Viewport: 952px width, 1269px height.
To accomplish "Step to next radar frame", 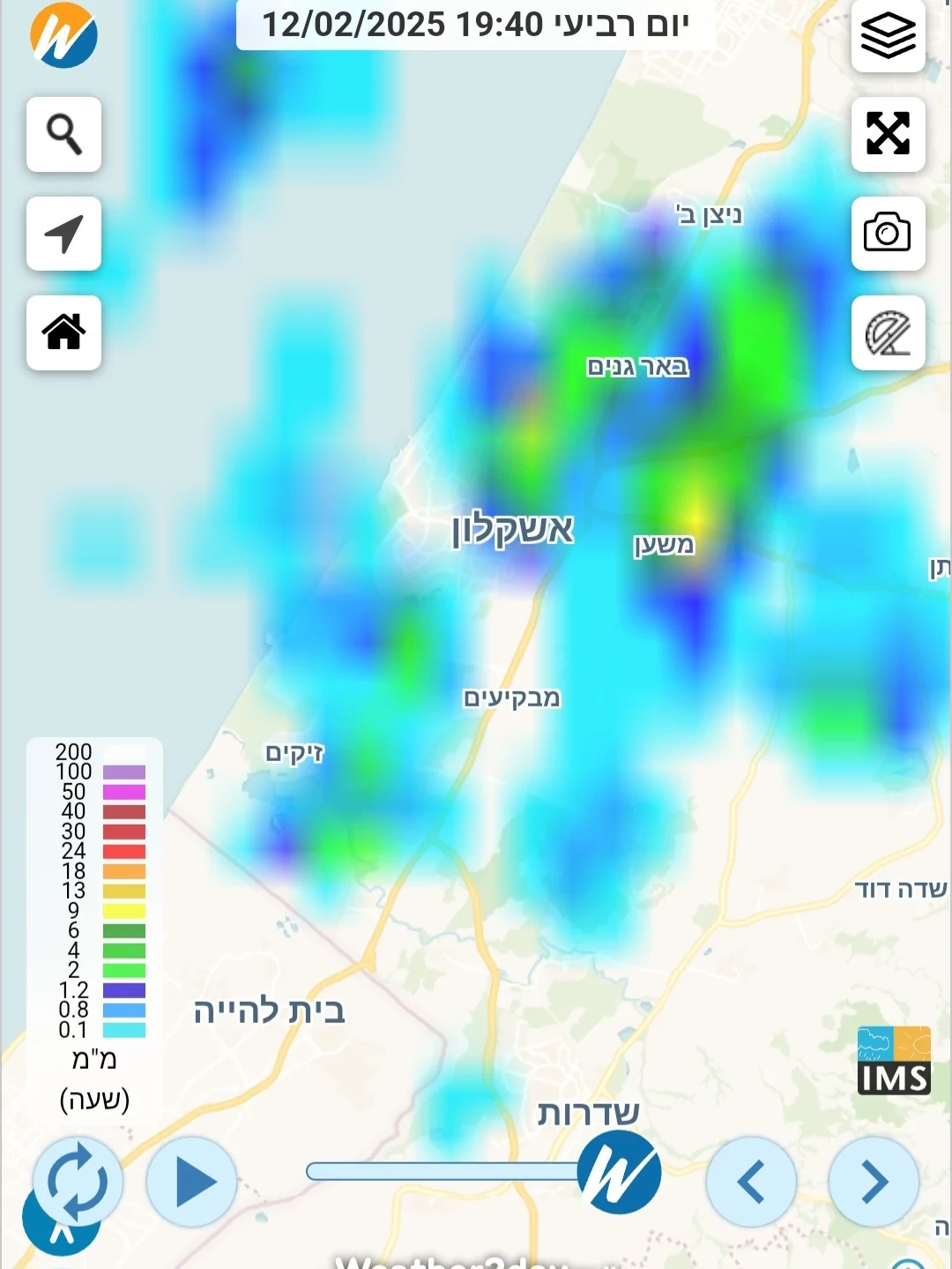I will tap(874, 1182).
